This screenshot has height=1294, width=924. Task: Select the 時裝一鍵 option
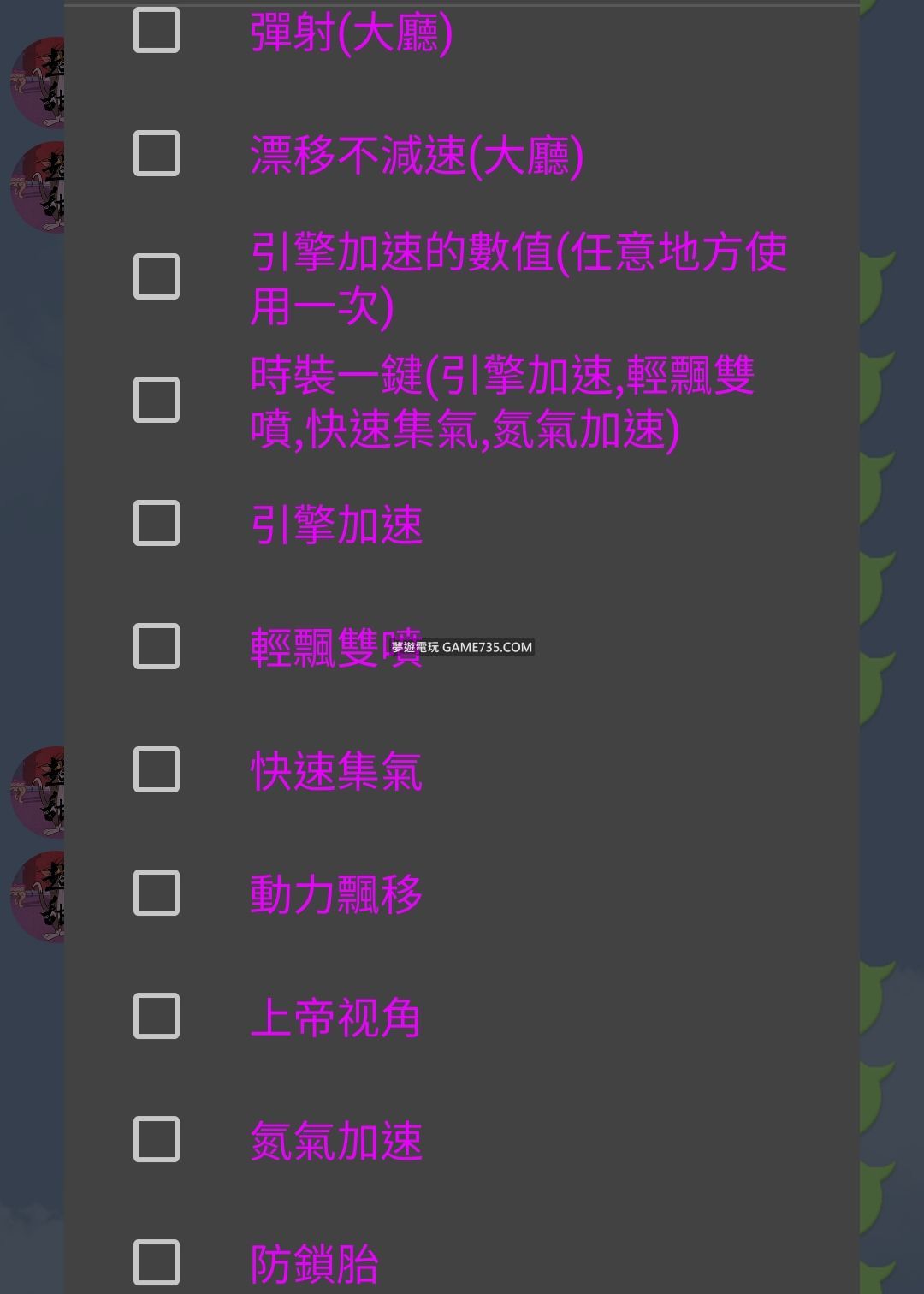click(x=157, y=401)
